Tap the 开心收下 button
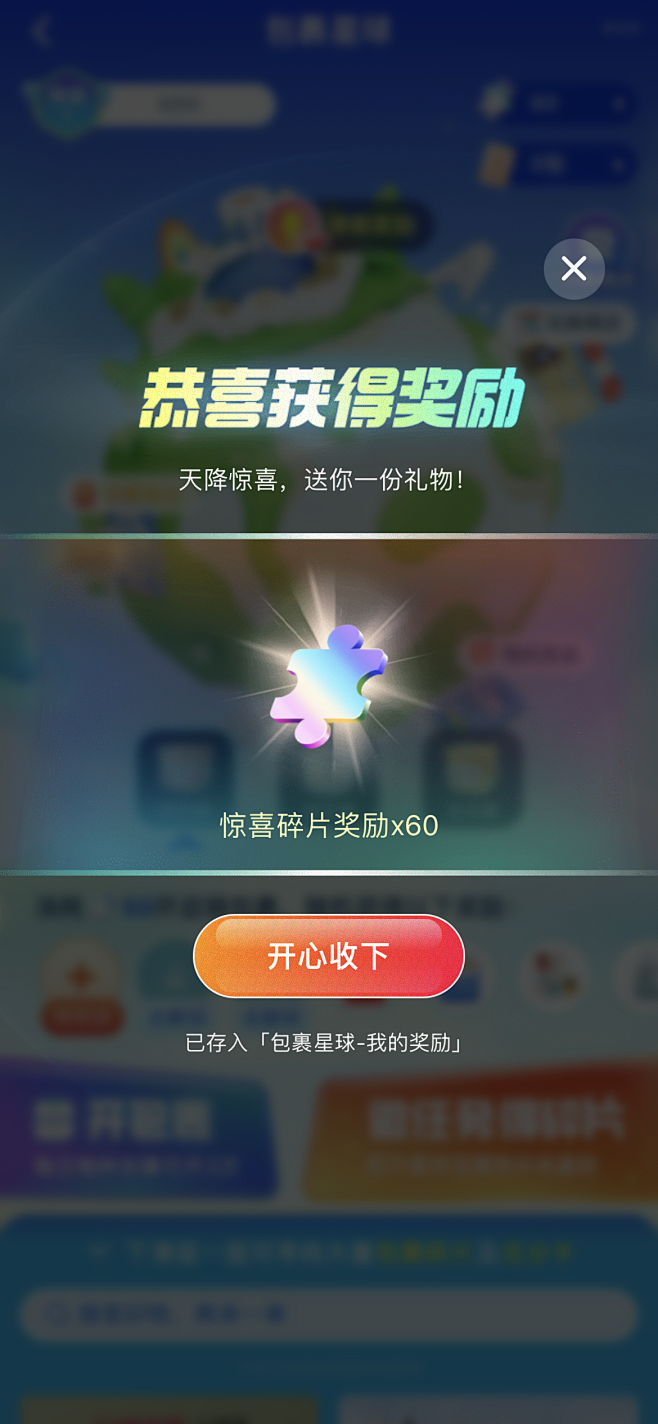Viewport: 658px width, 1424px height. pos(329,956)
